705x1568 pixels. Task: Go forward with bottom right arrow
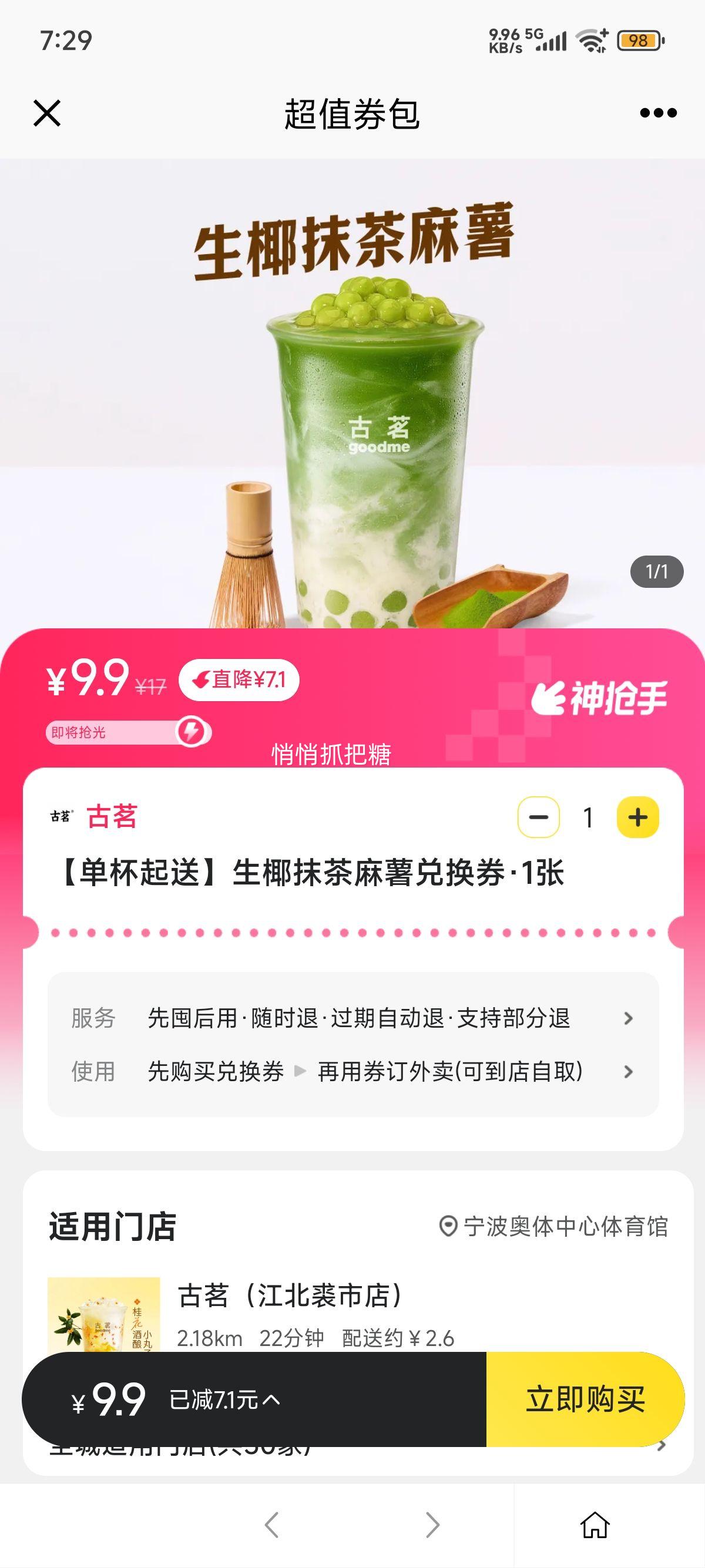click(432, 1525)
